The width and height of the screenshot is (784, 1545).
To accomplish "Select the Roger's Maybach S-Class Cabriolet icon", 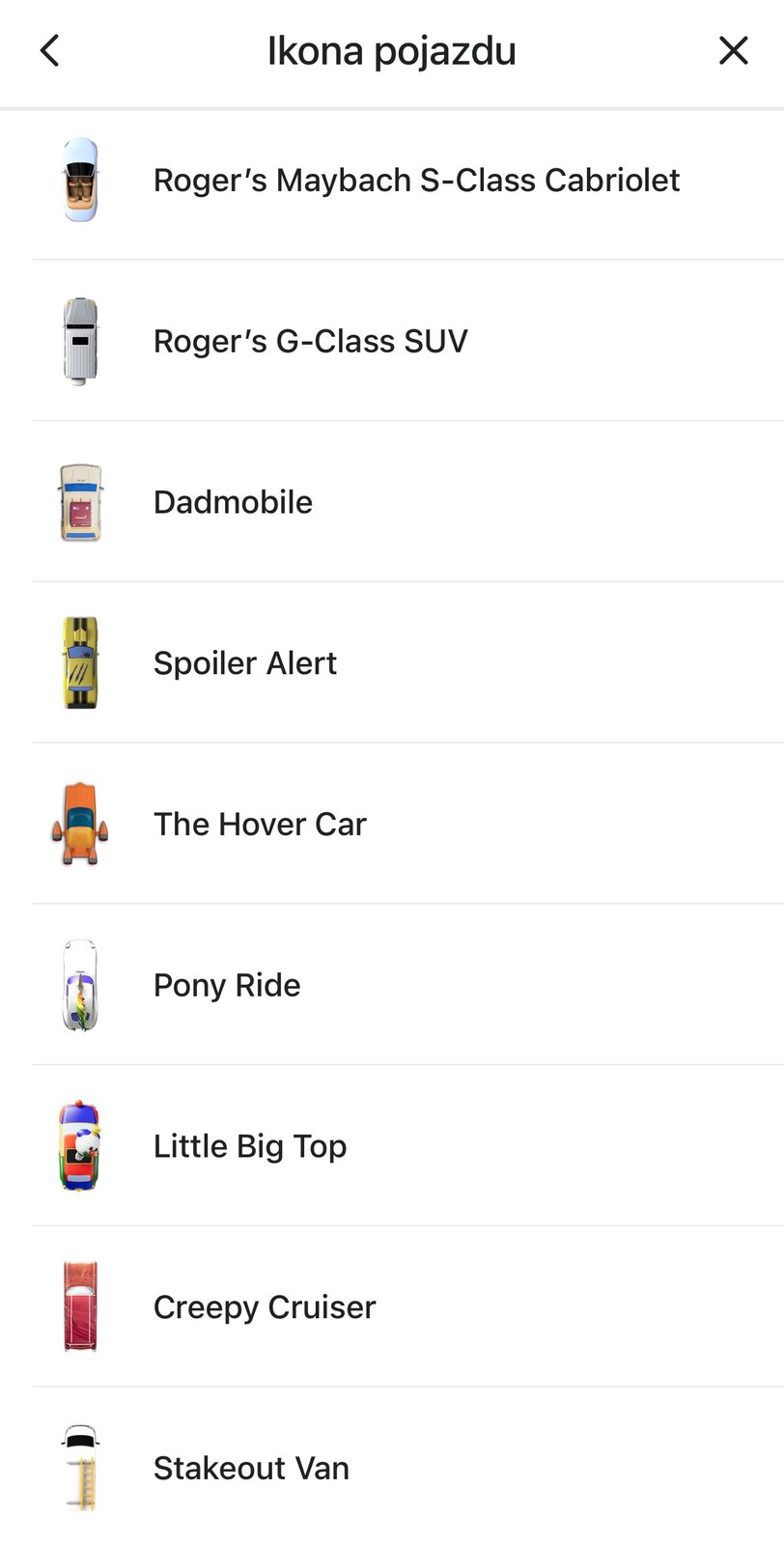I will click(82, 180).
